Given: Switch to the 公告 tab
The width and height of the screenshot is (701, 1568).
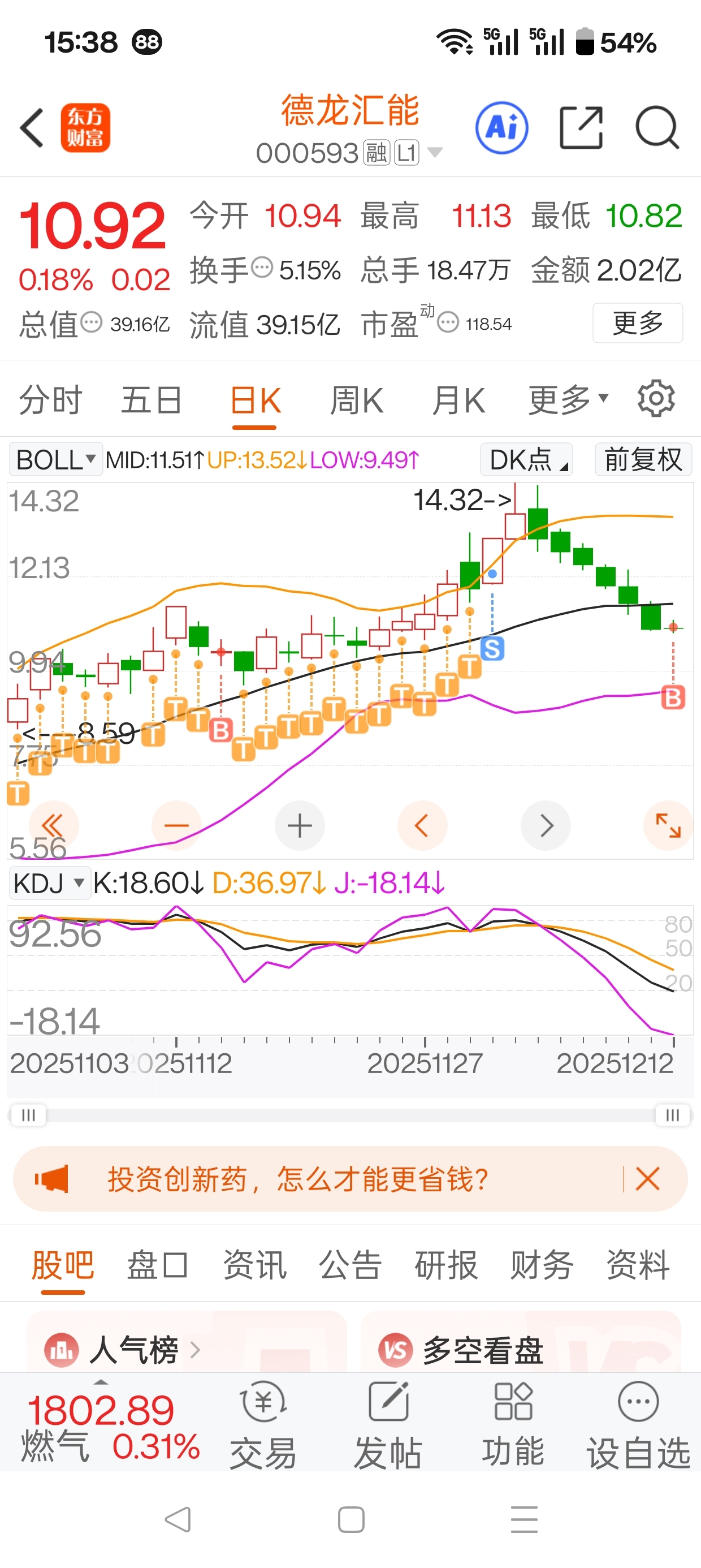Looking at the screenshot, I should tap(350, 1265).
